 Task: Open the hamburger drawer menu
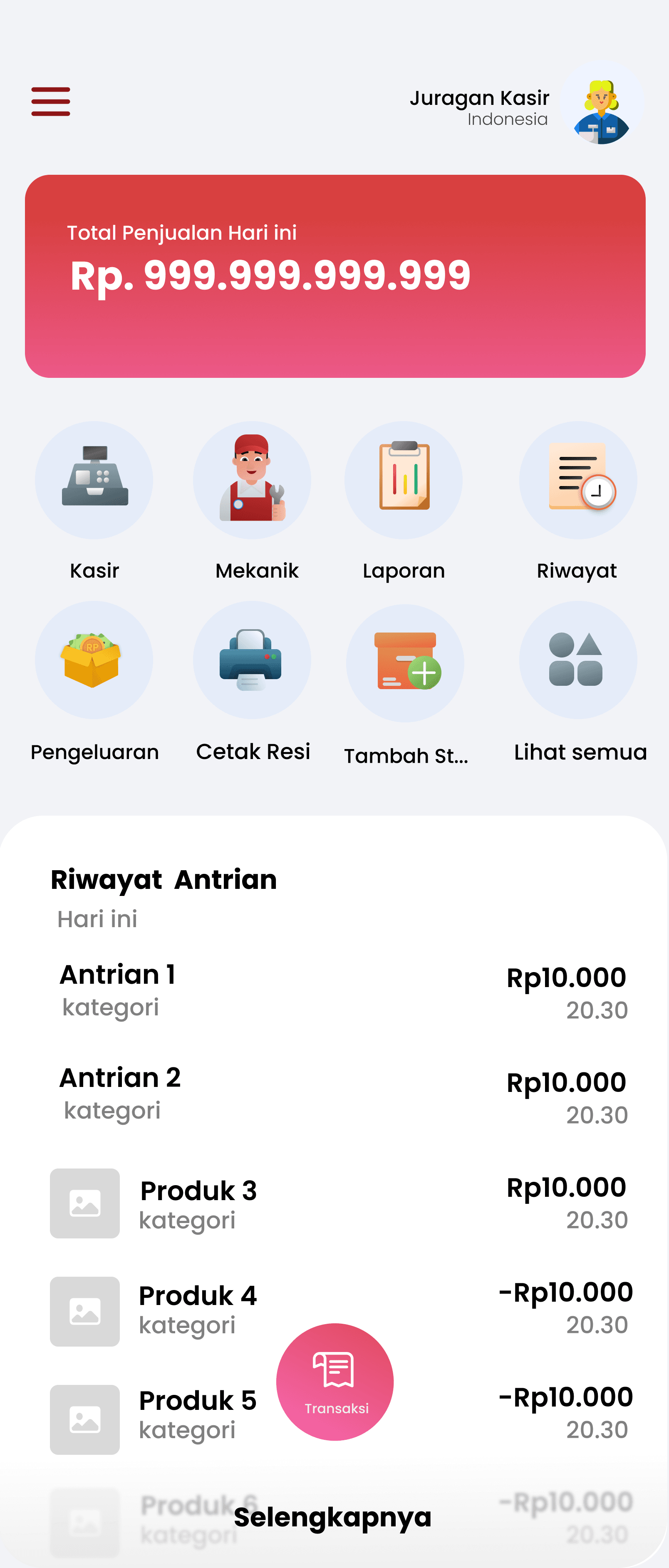50,101
